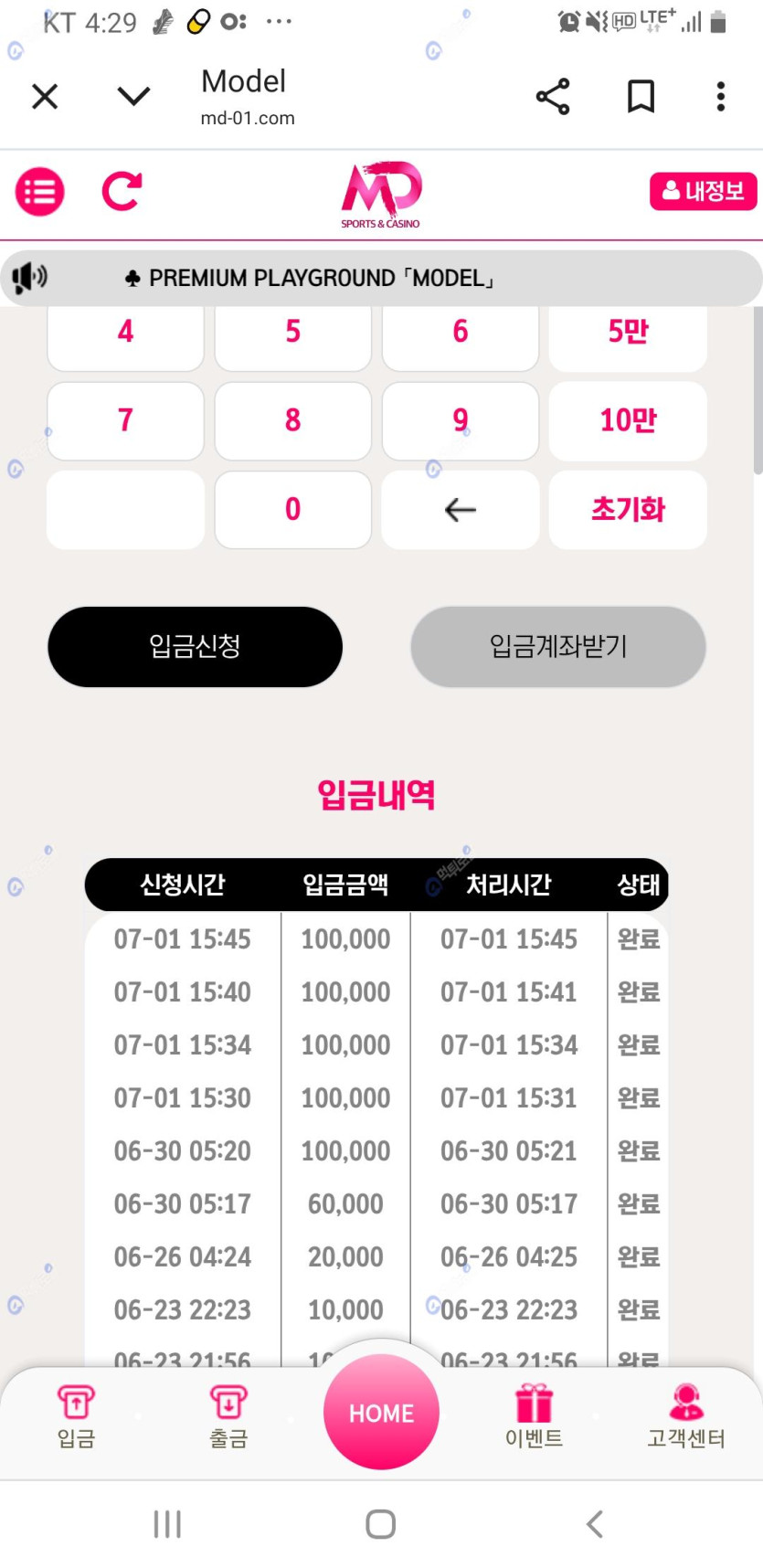The width and height of the screenshot is (763, 1568).
Task: Go to 입금 in bottom bar
Action: (76, 1415)
